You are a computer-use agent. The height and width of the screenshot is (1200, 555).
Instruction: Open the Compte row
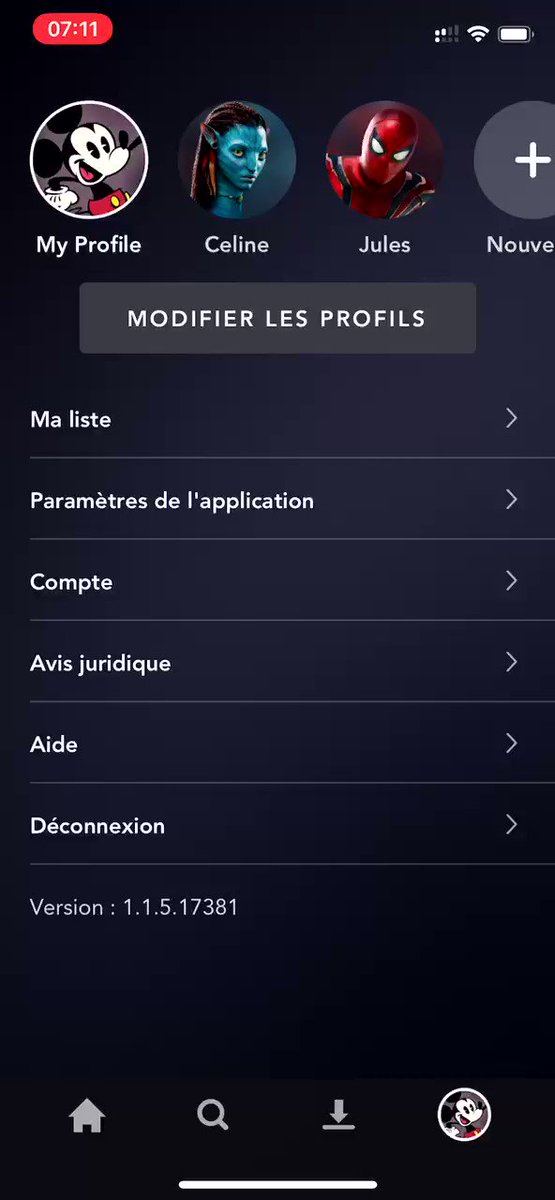coord(277,581)
